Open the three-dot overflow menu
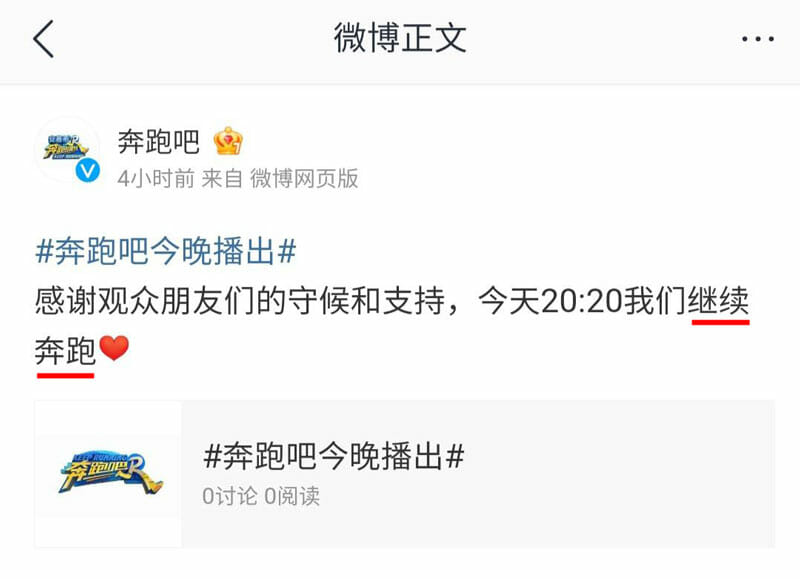The image size is (800, 579). point(757,39)
